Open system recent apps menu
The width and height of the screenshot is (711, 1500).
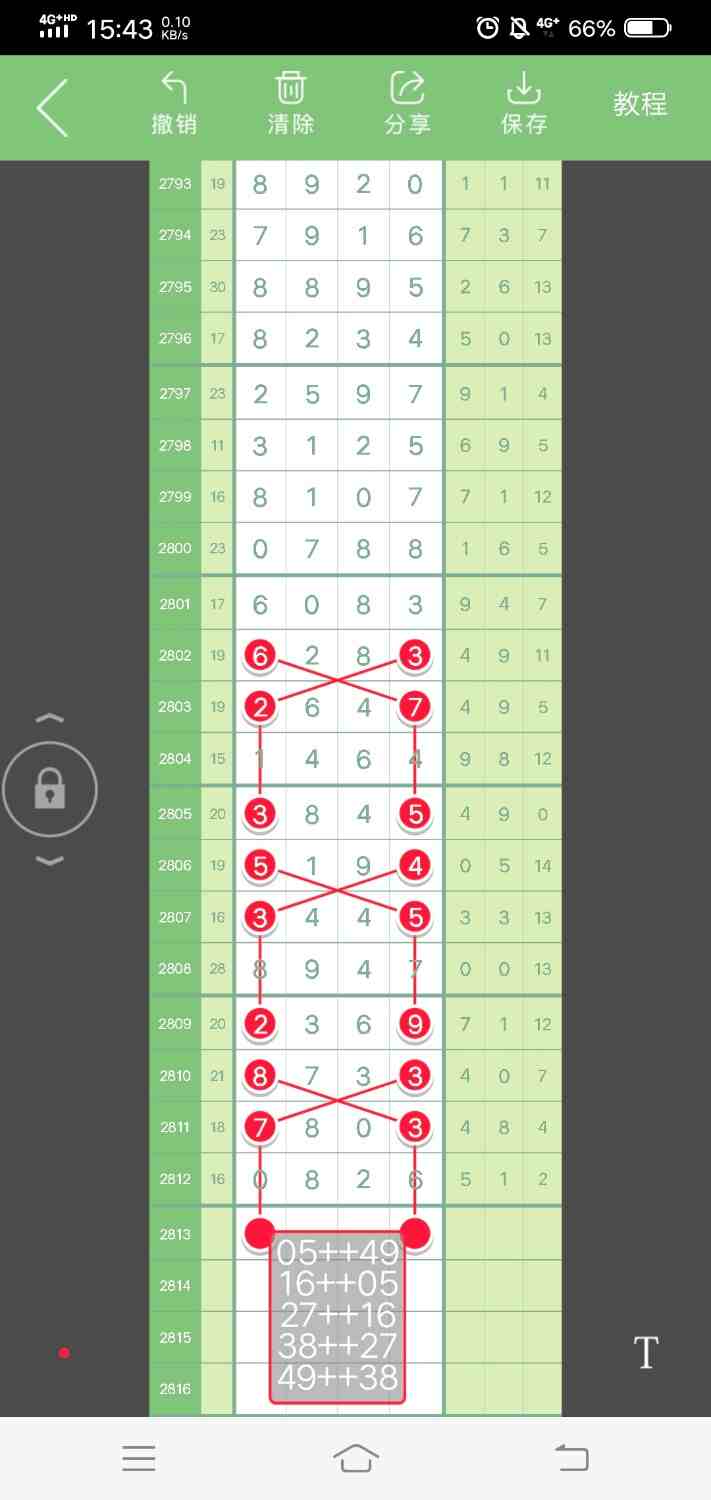point(139,1458)
